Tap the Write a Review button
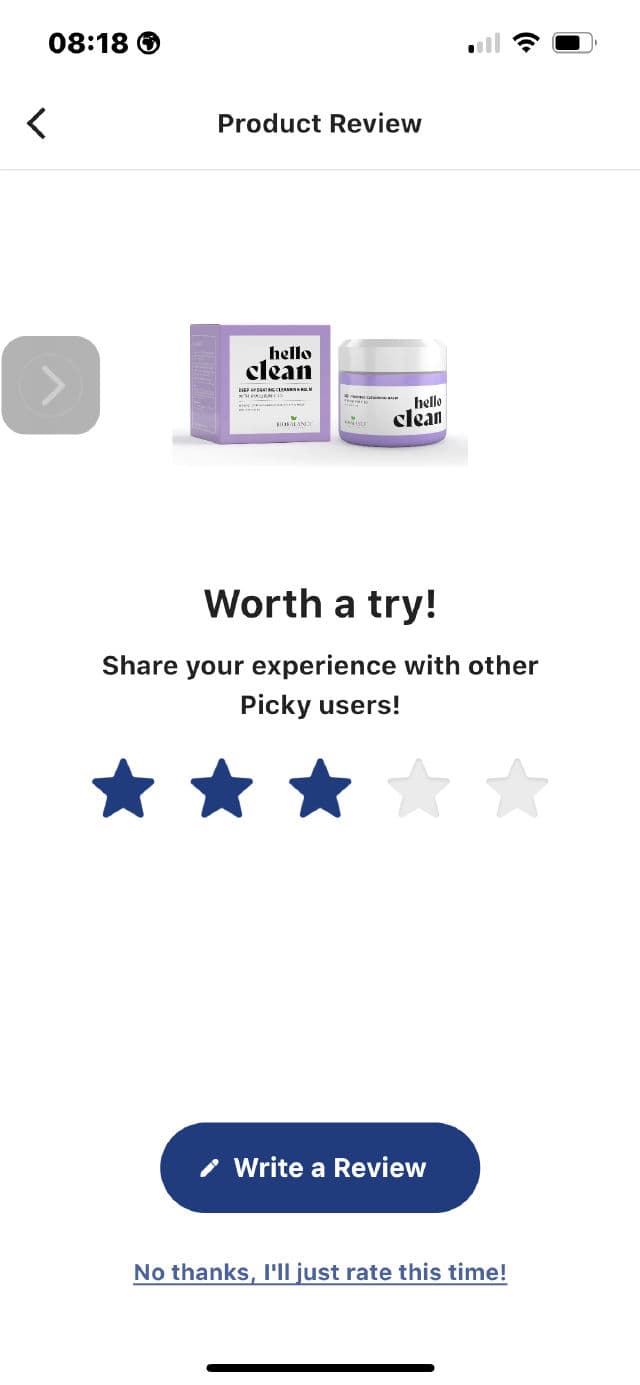Screen dimensions: 640x1385 point(320,1167)
